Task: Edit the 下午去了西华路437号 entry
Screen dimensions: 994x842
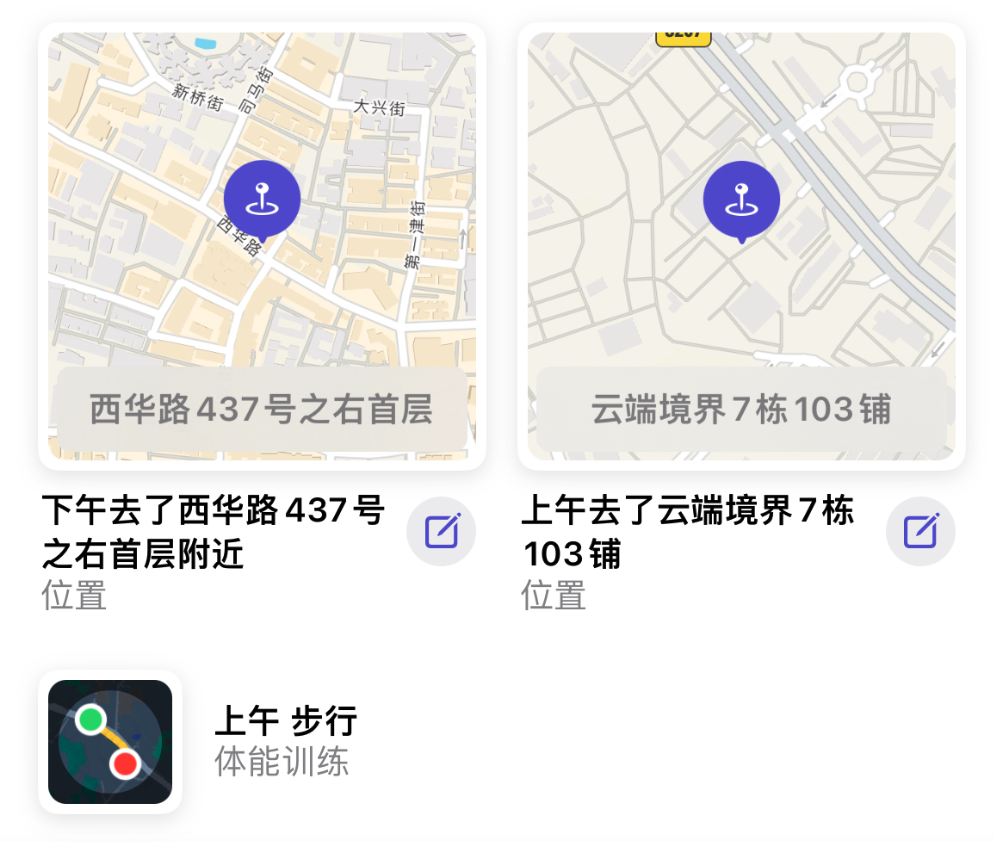Action: (x=441, y=531)
